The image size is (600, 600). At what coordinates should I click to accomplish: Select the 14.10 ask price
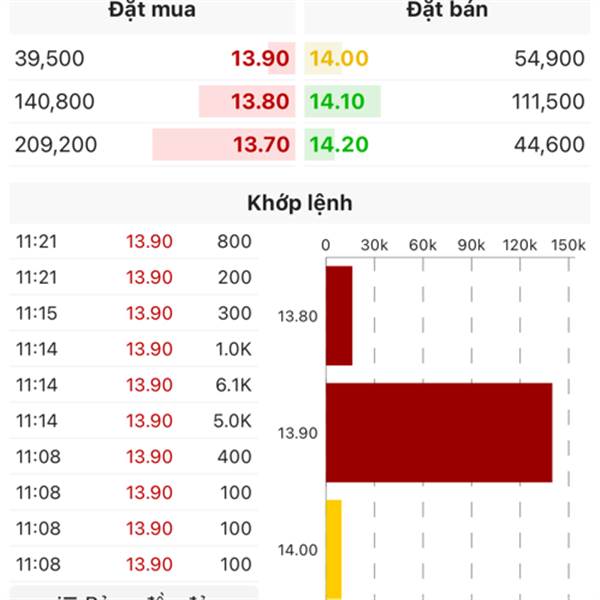pyautogui.click(x=337, y=101)
